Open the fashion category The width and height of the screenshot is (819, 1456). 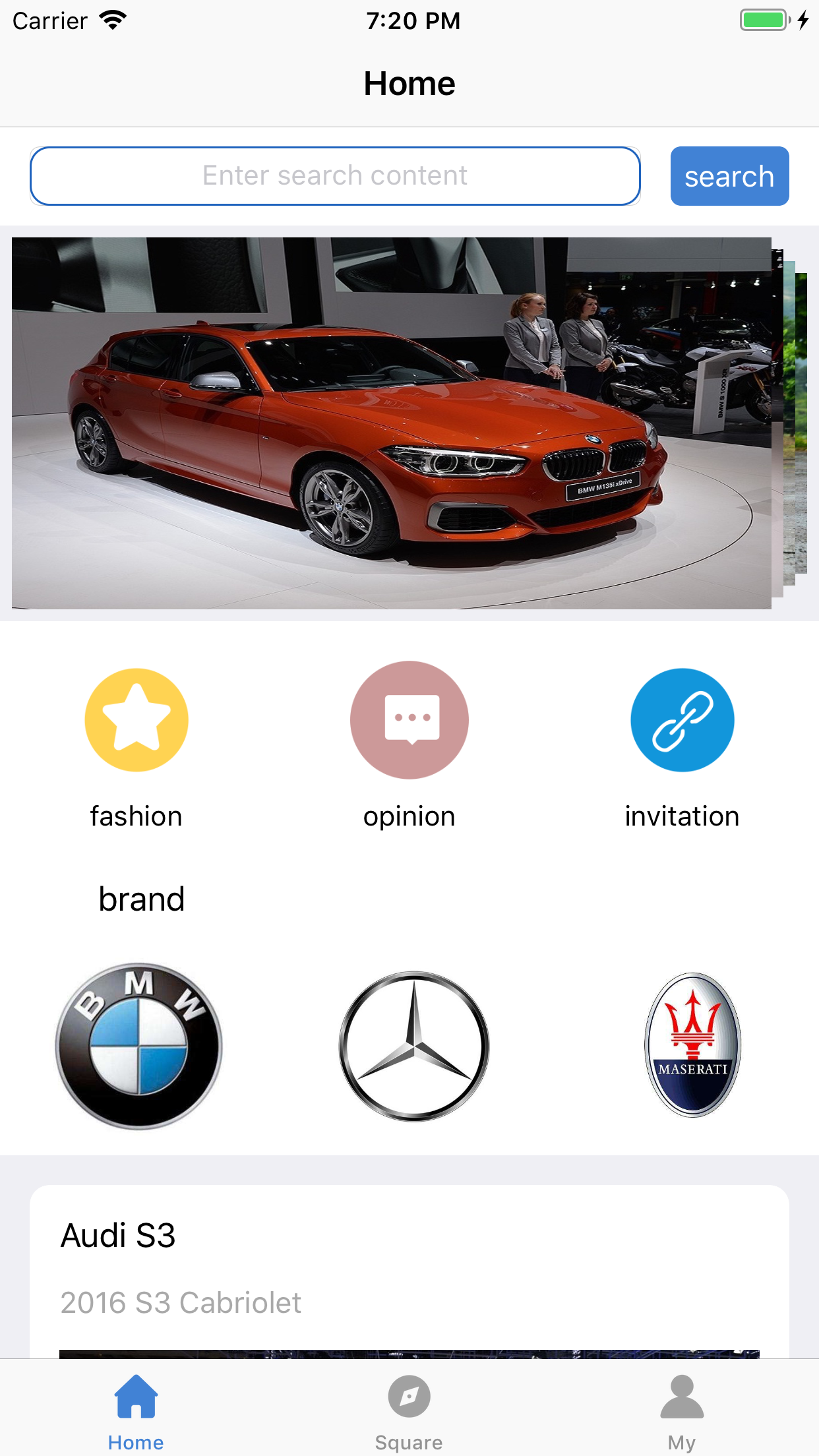tap(136, 720)
